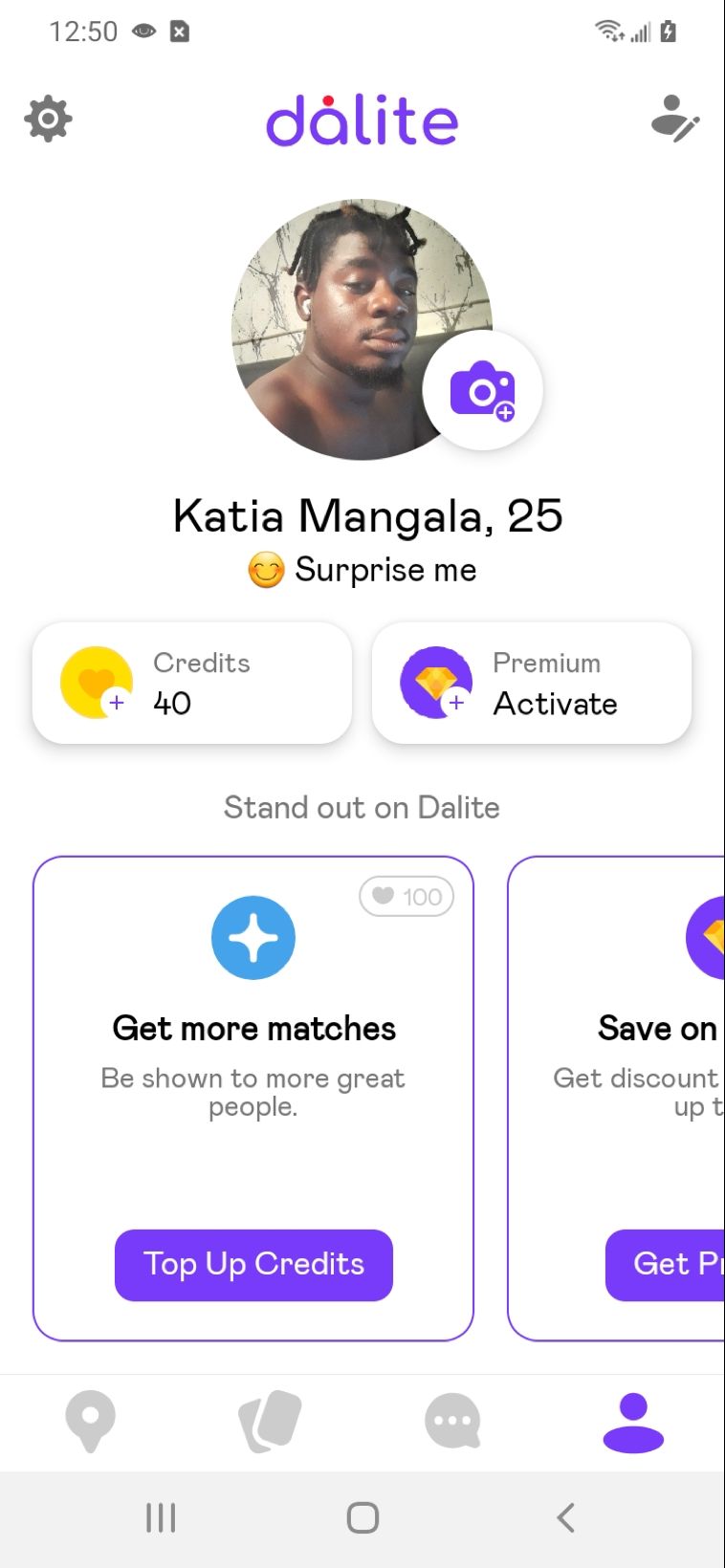Open the edit profile icon

[x=675, y=120]
